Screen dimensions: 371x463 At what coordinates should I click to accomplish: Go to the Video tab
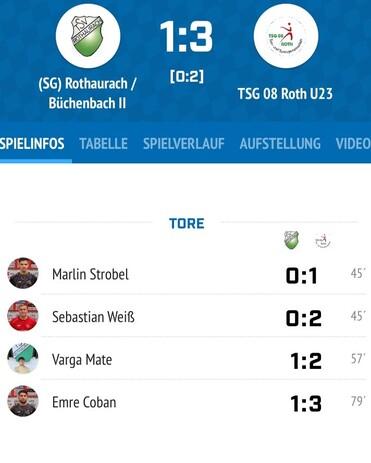tap(353, 144)
